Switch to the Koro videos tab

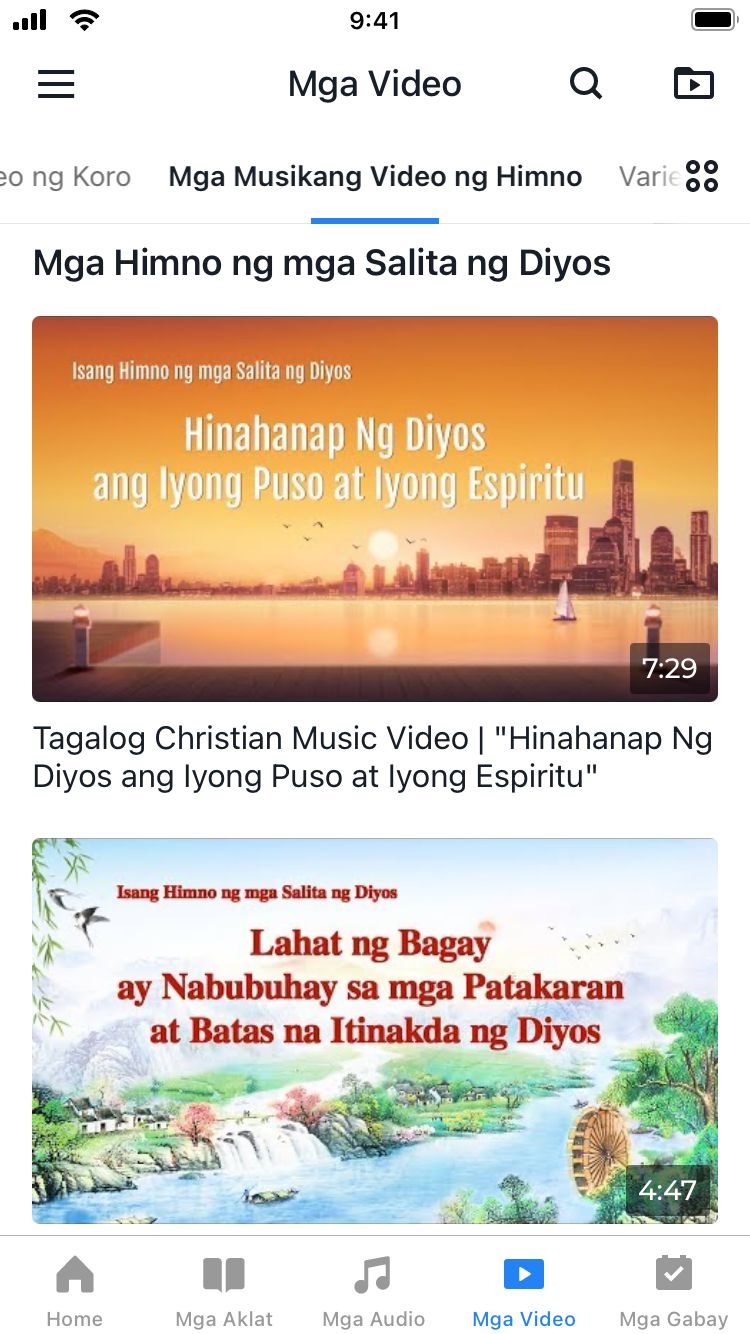coord(65,177)
